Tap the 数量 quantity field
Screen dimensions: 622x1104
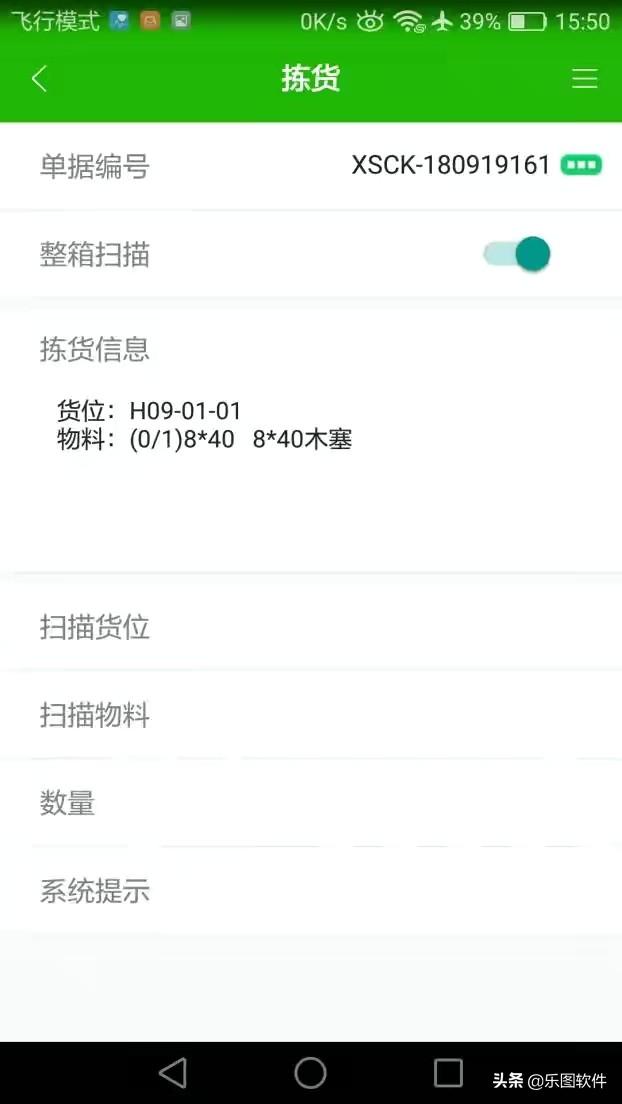(311, 803)
